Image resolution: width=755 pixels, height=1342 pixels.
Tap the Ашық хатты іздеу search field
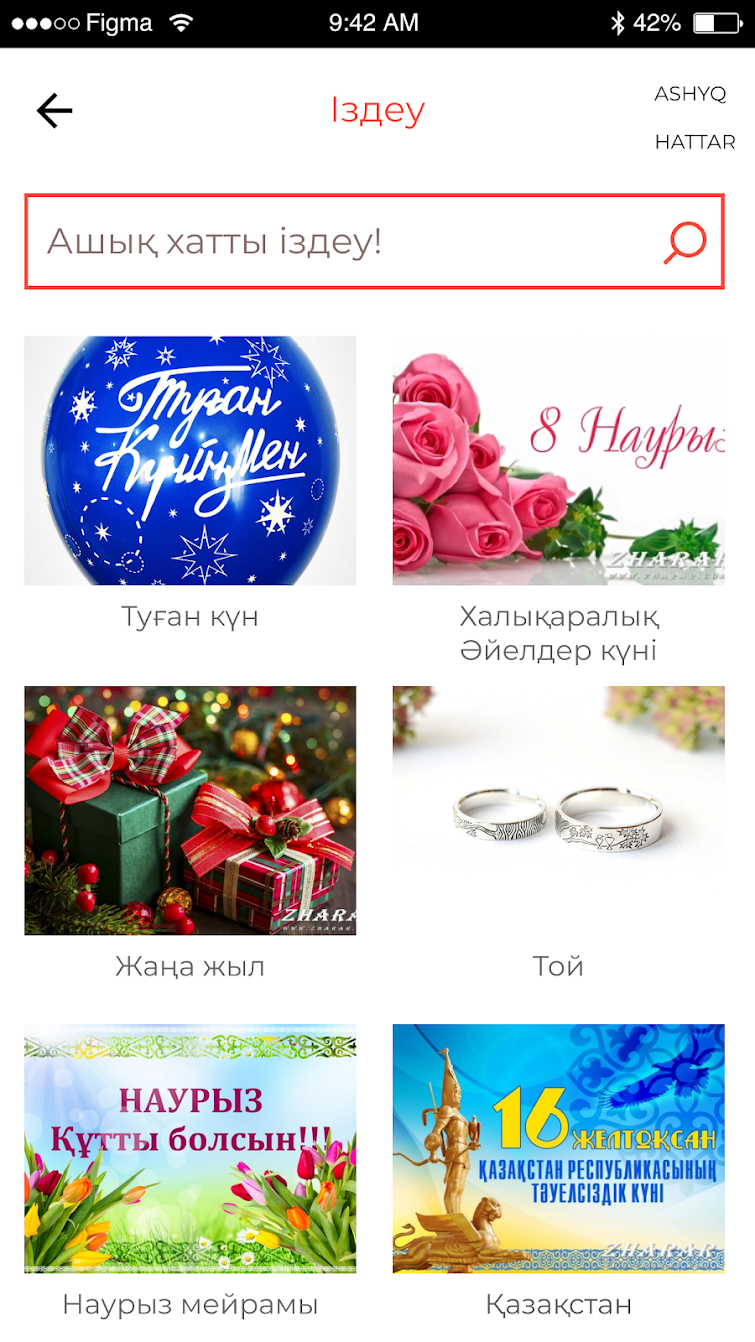tap(374, 242)
